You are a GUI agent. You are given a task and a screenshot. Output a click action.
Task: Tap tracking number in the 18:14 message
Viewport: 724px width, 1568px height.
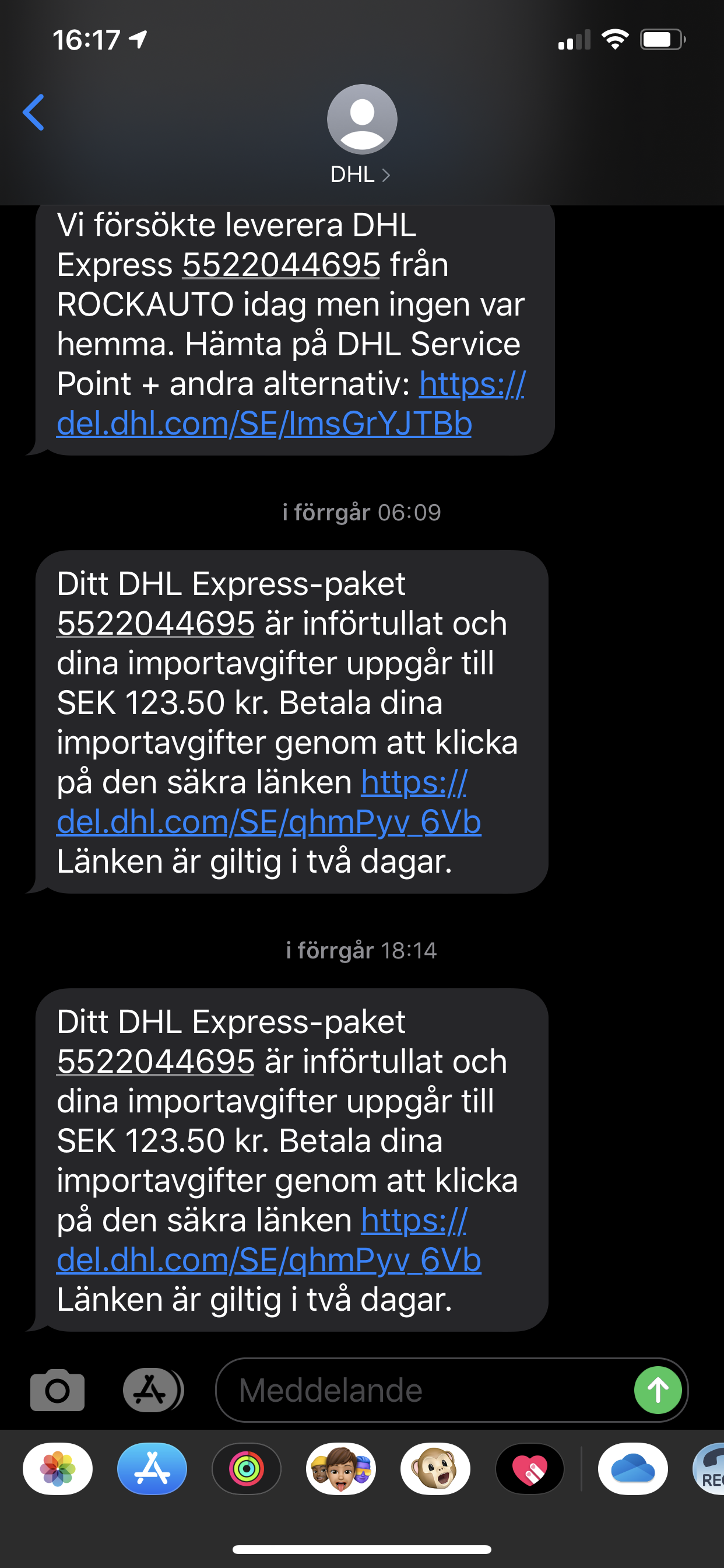[155, 1062]
